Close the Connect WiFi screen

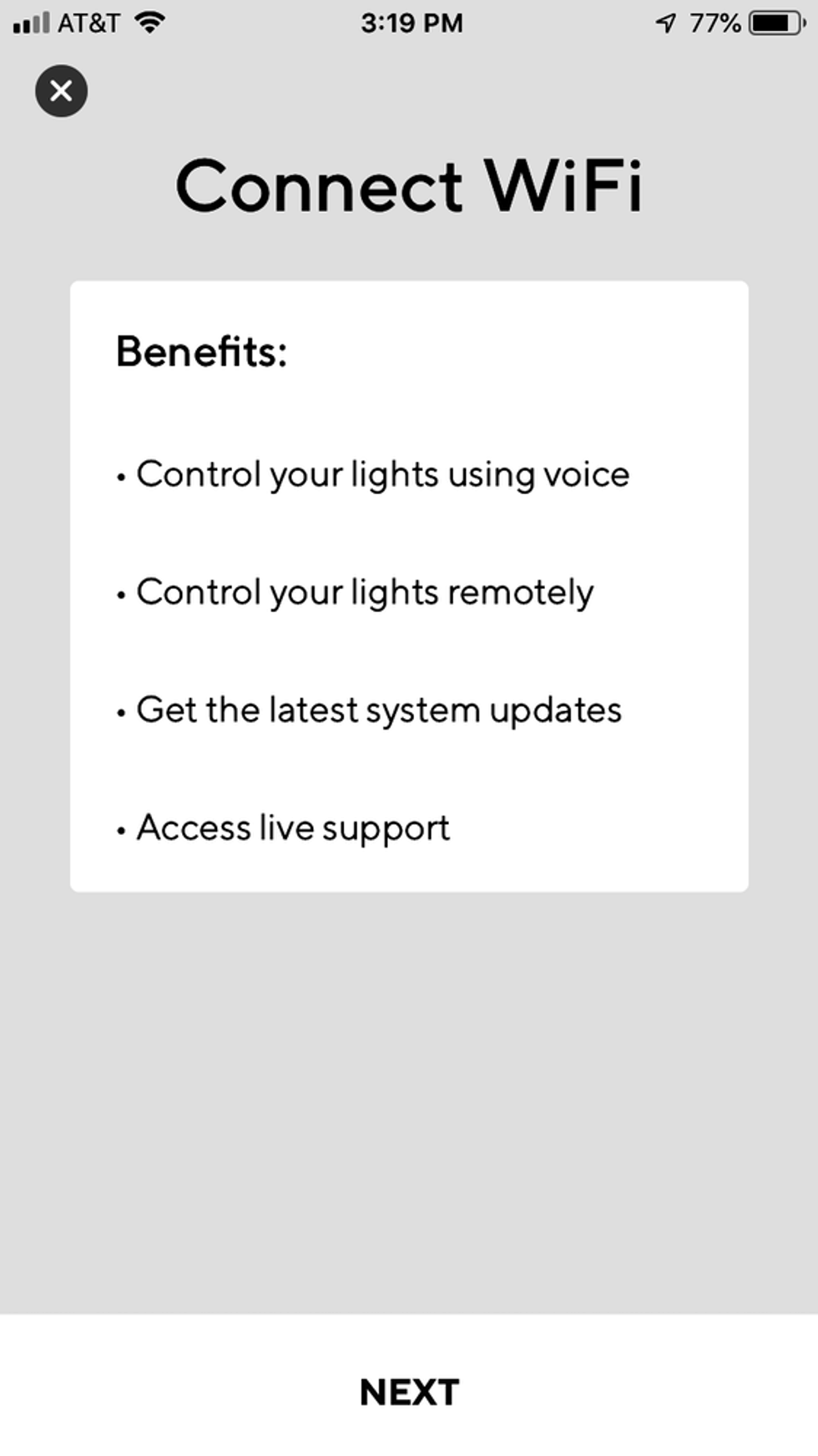pyautogui.click(x=61, y=91)
